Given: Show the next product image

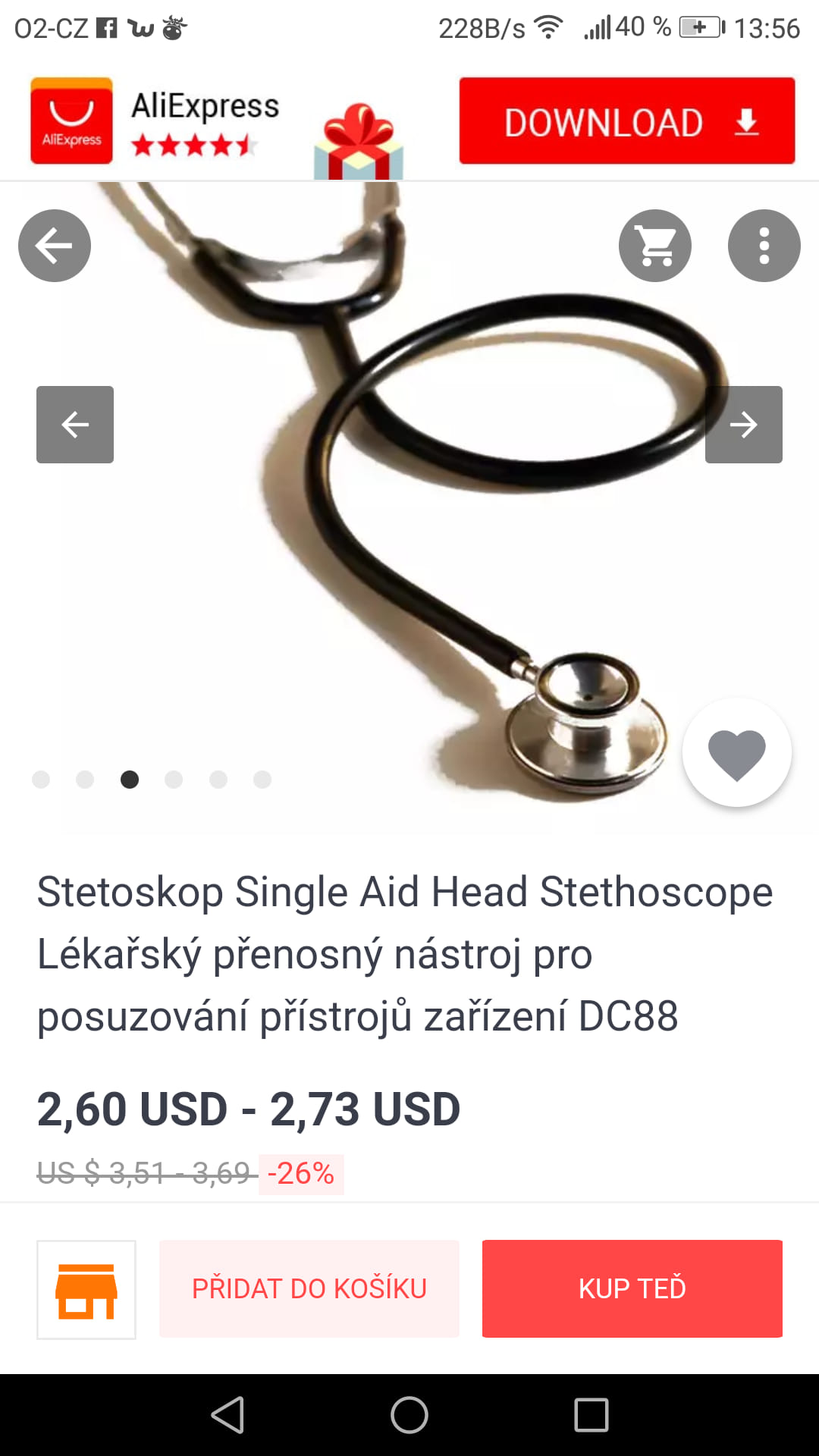Looking at the screenshot, I should (743, 425).
